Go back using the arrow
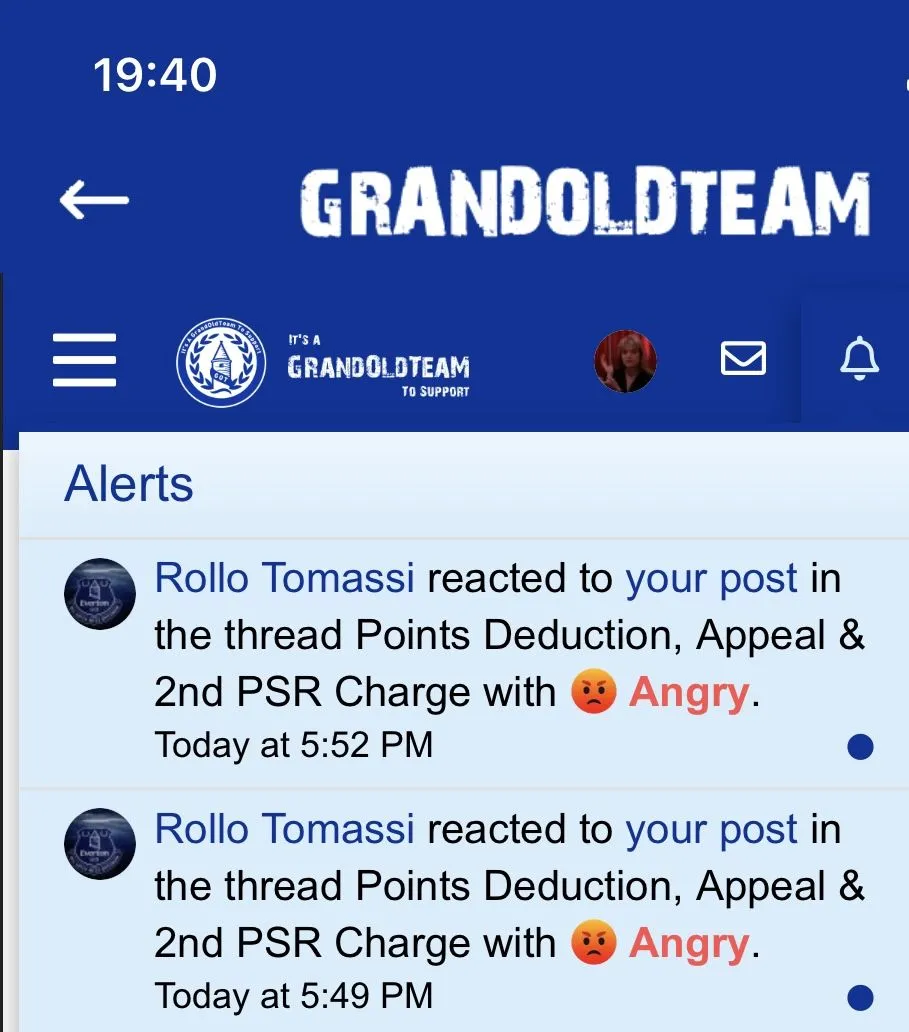 [94, 201]
